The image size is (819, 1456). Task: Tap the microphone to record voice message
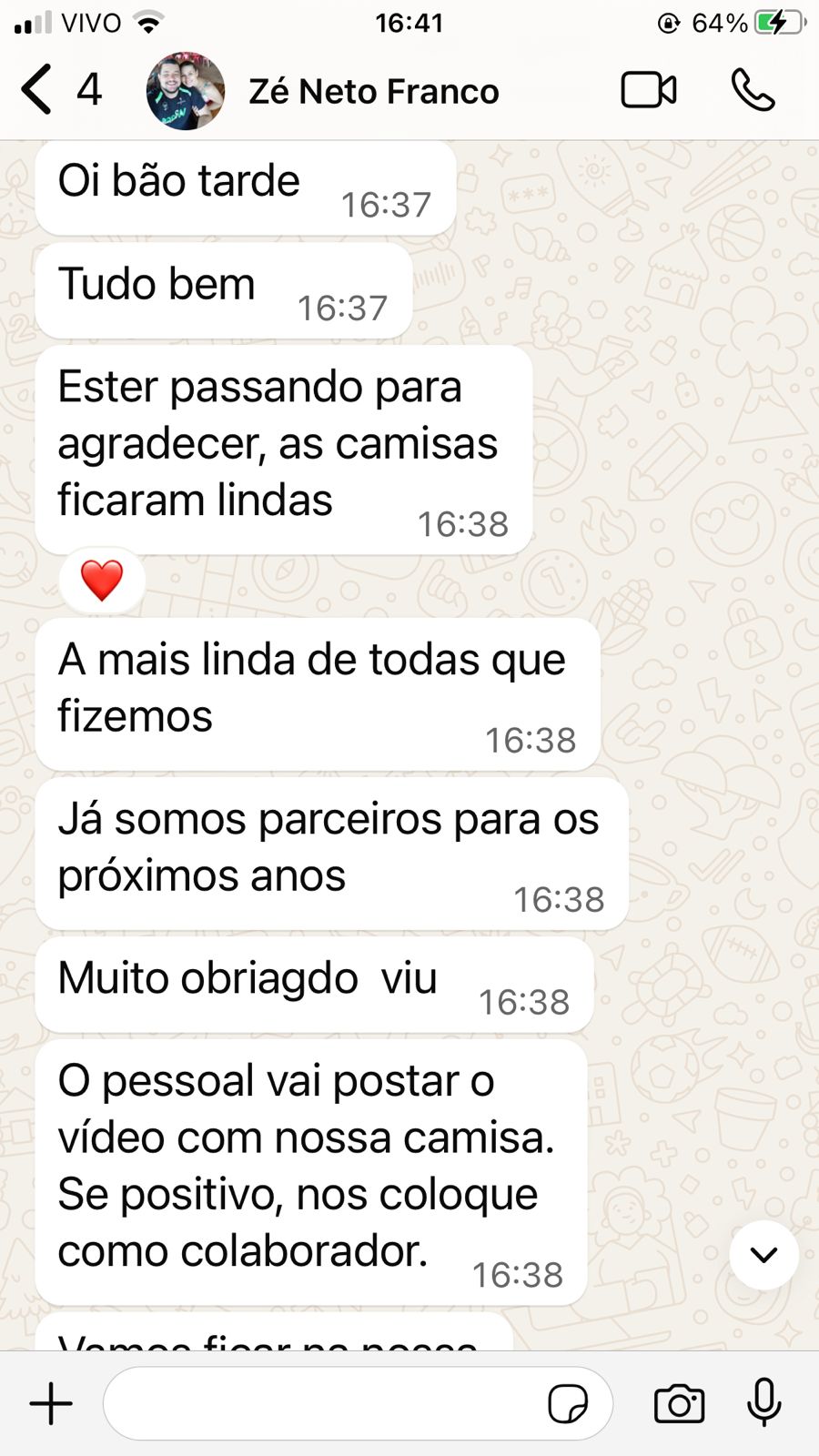[763, 1401]
